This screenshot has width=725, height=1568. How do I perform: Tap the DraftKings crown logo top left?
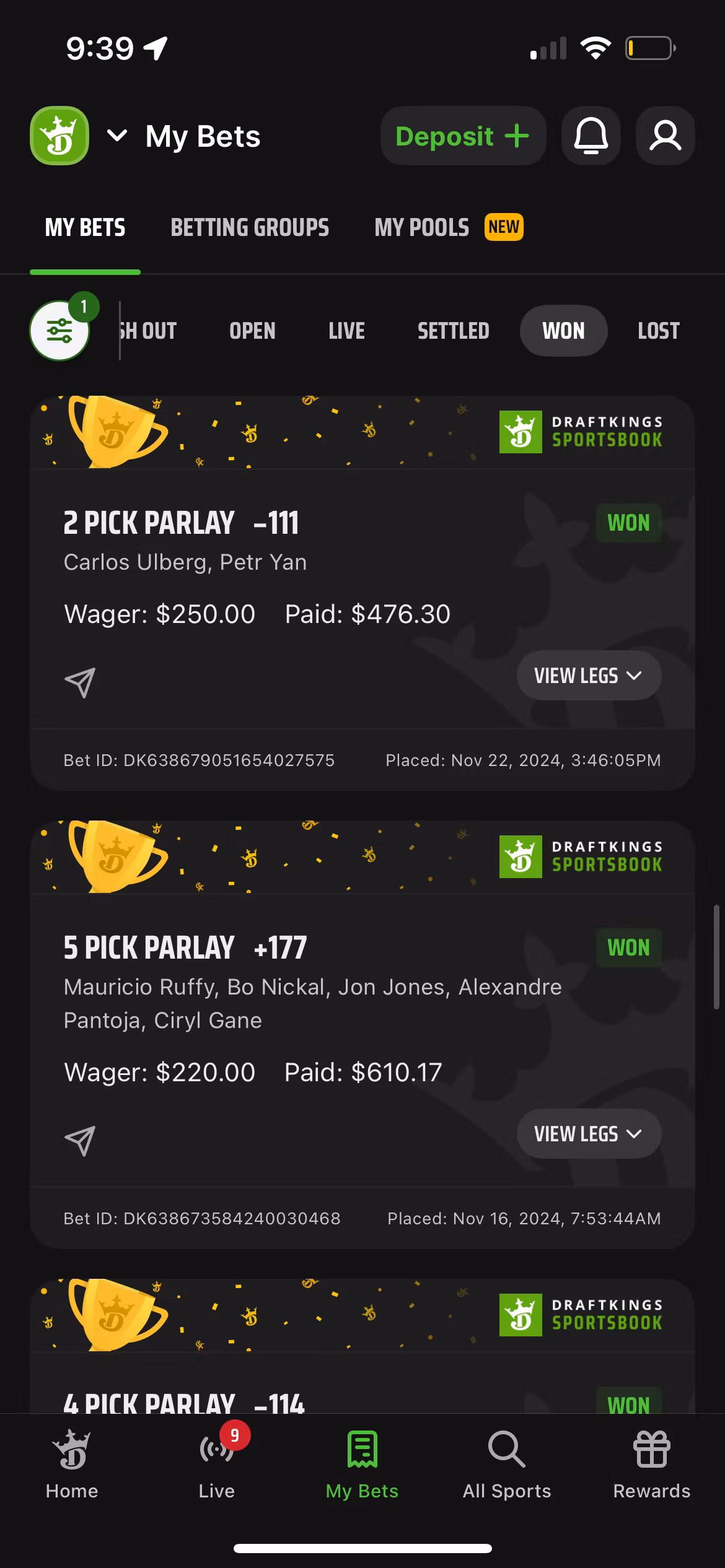pos(59,136)
